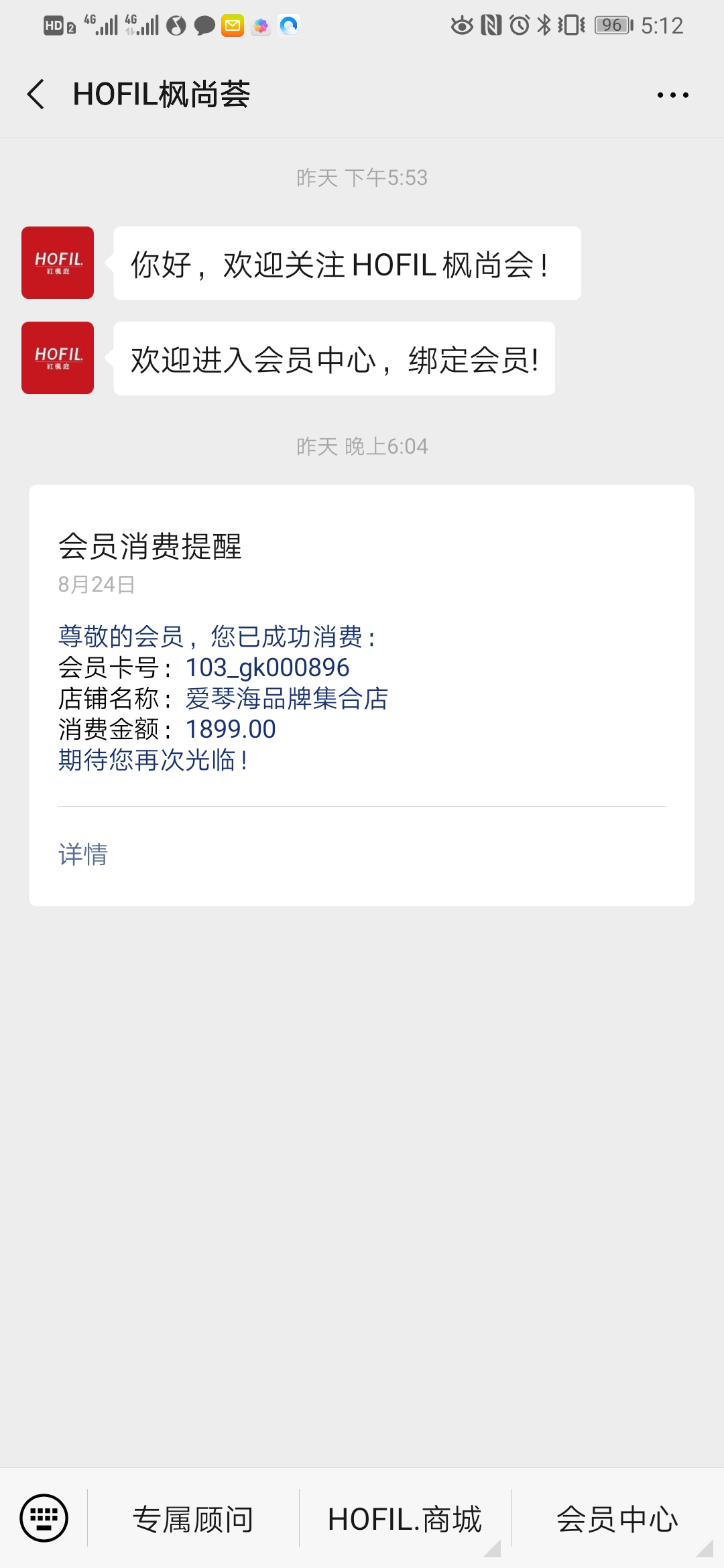Screen dimensions: 724x1568
Task: Open the 专属顾问 menu
Action: [x=193, y=1519]
